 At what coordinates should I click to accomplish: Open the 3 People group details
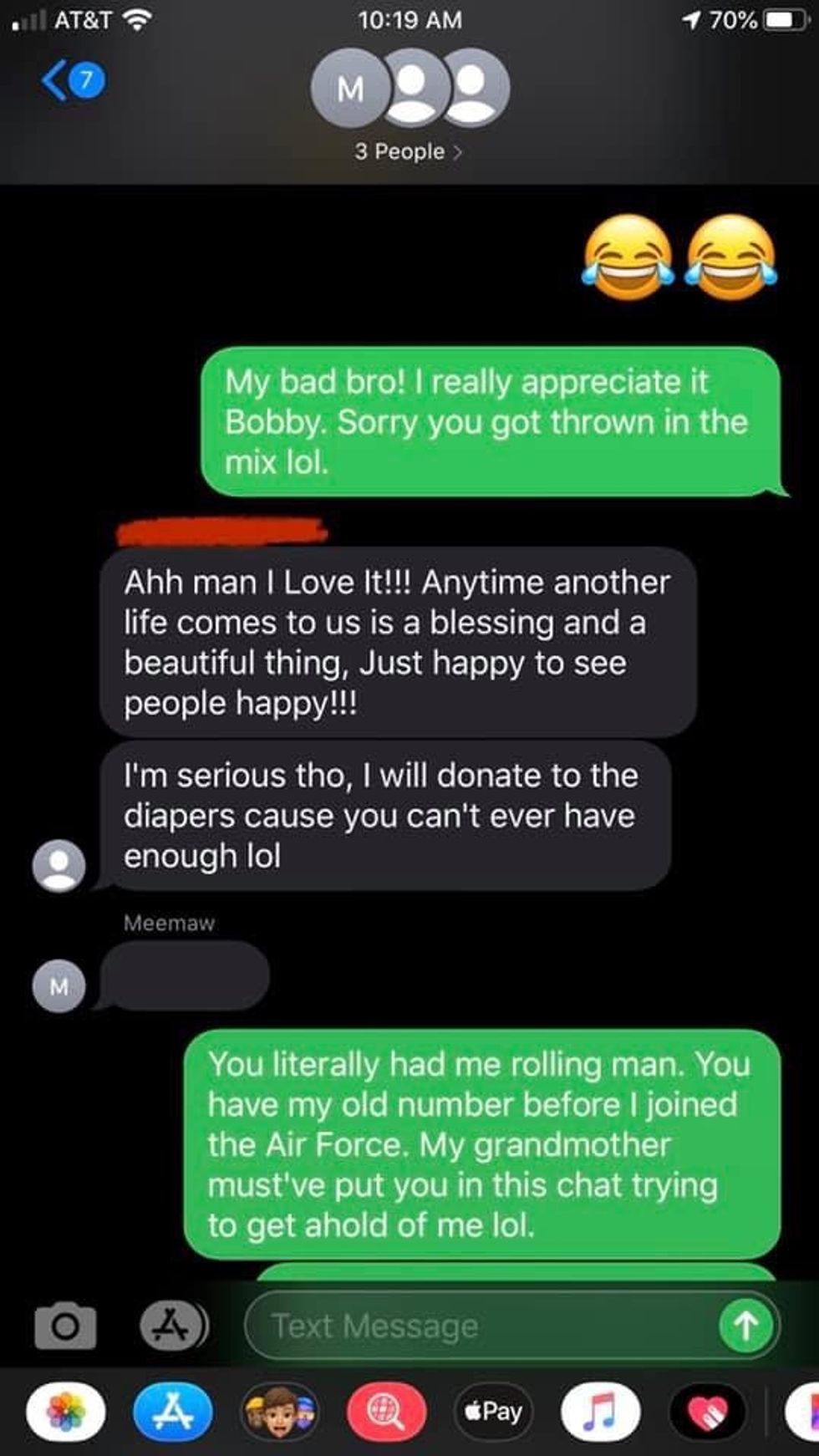click(x=409, y=151)
